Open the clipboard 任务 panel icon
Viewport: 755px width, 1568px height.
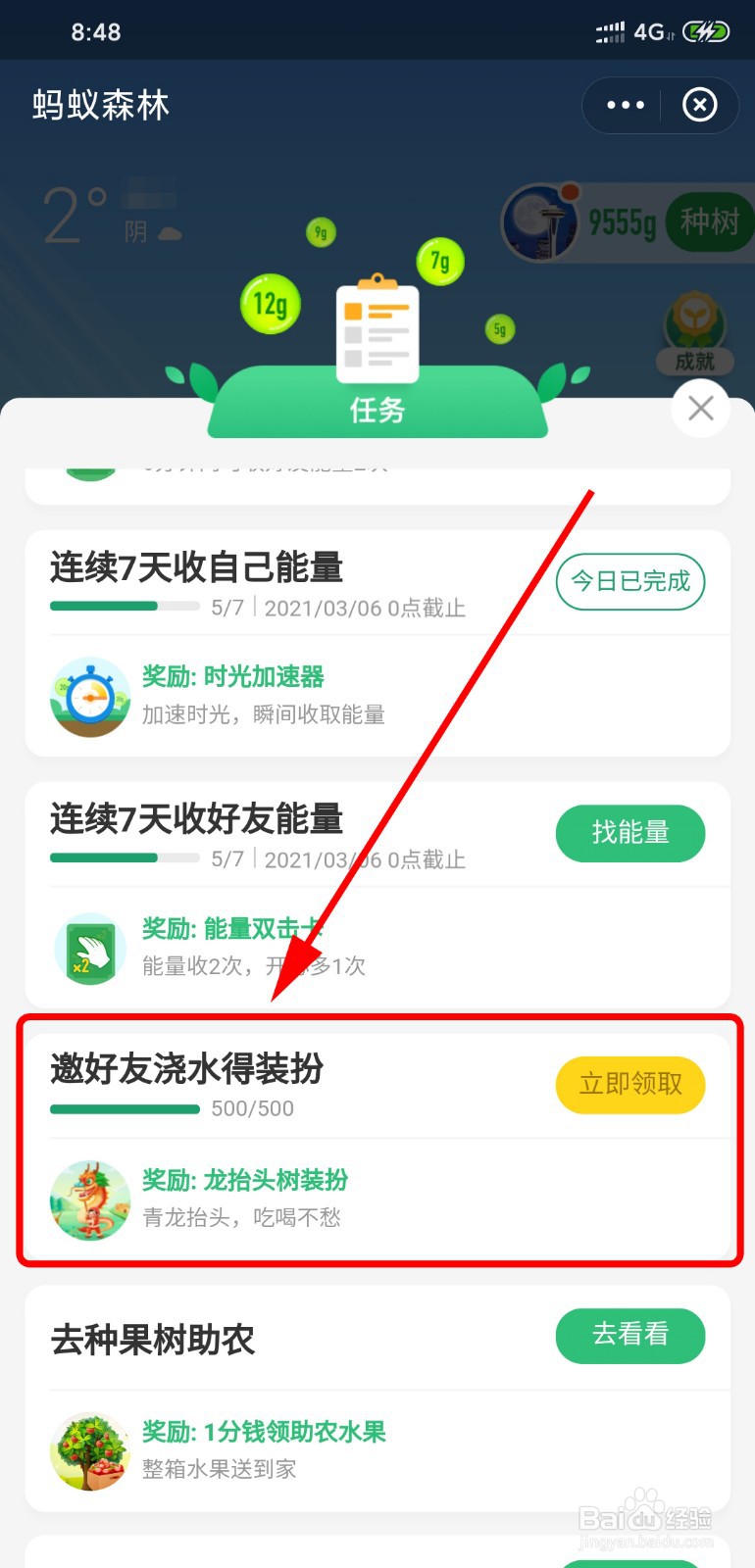point(377,333)
